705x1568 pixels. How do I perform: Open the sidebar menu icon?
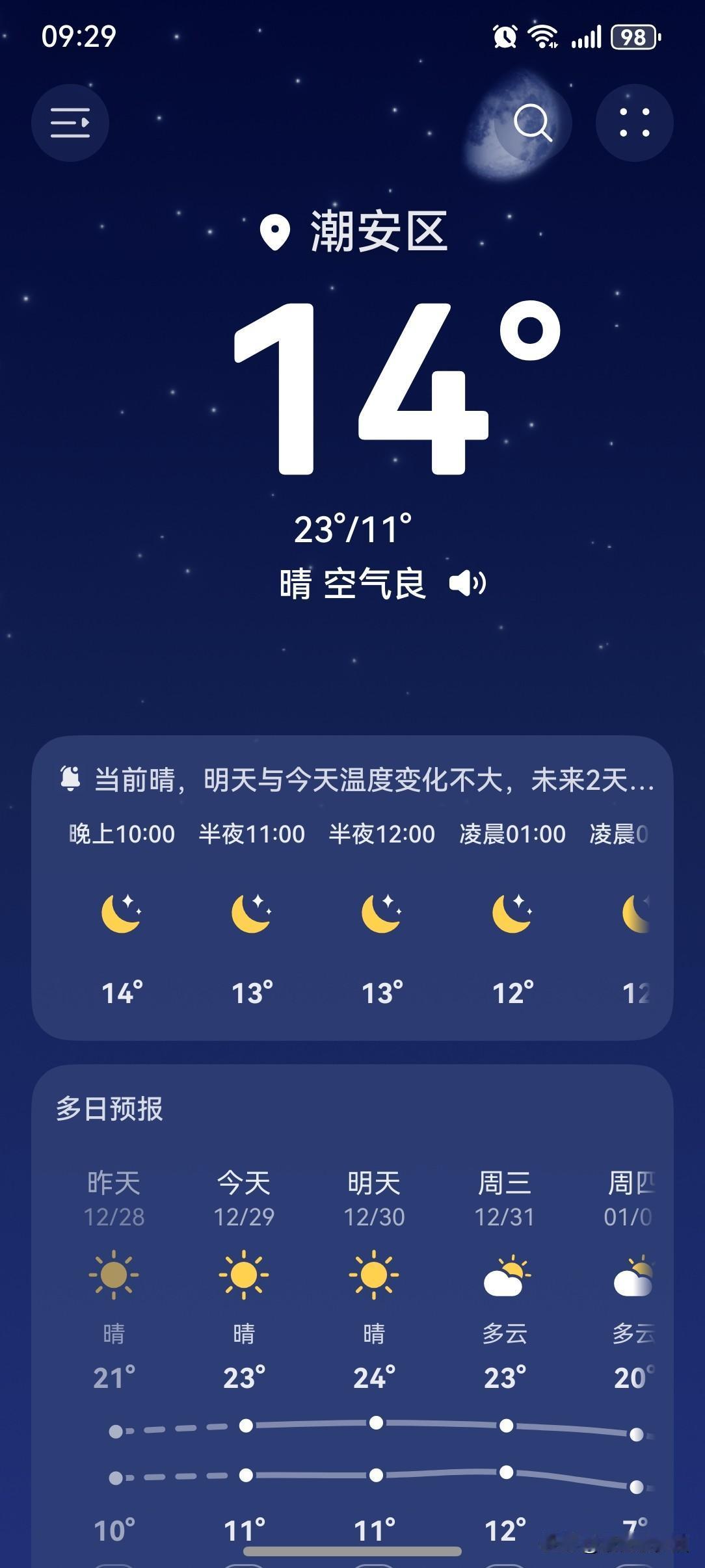(x=70, y=123)
